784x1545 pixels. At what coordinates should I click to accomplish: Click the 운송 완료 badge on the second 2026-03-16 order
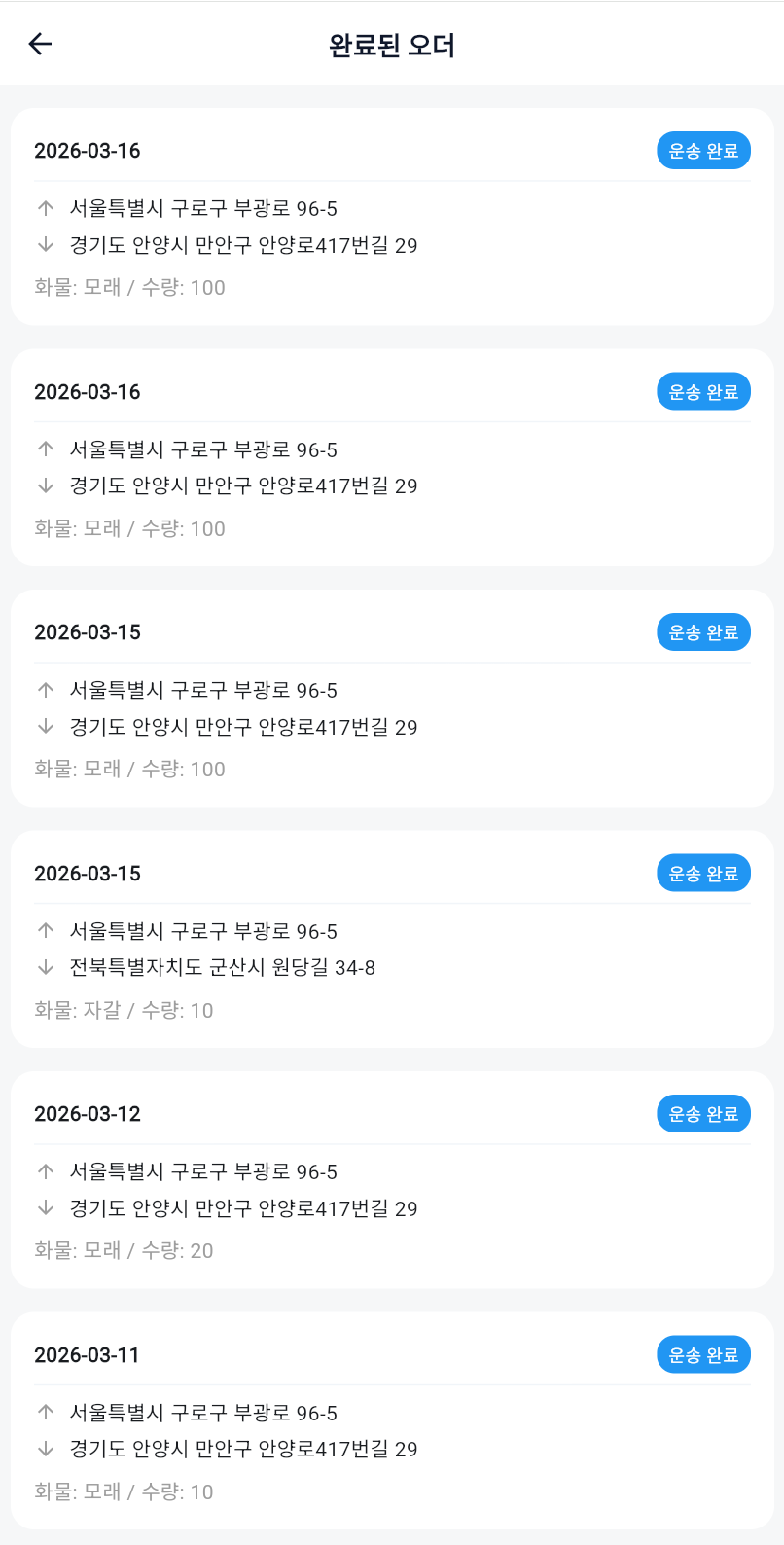click(x=703, y=391)
